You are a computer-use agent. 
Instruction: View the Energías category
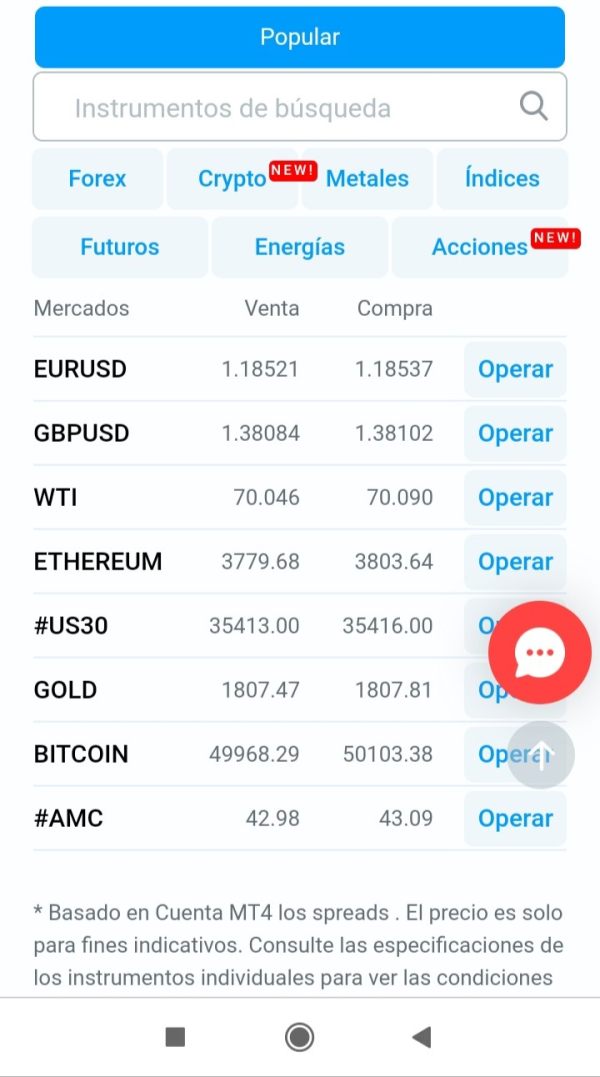point(300,247)
